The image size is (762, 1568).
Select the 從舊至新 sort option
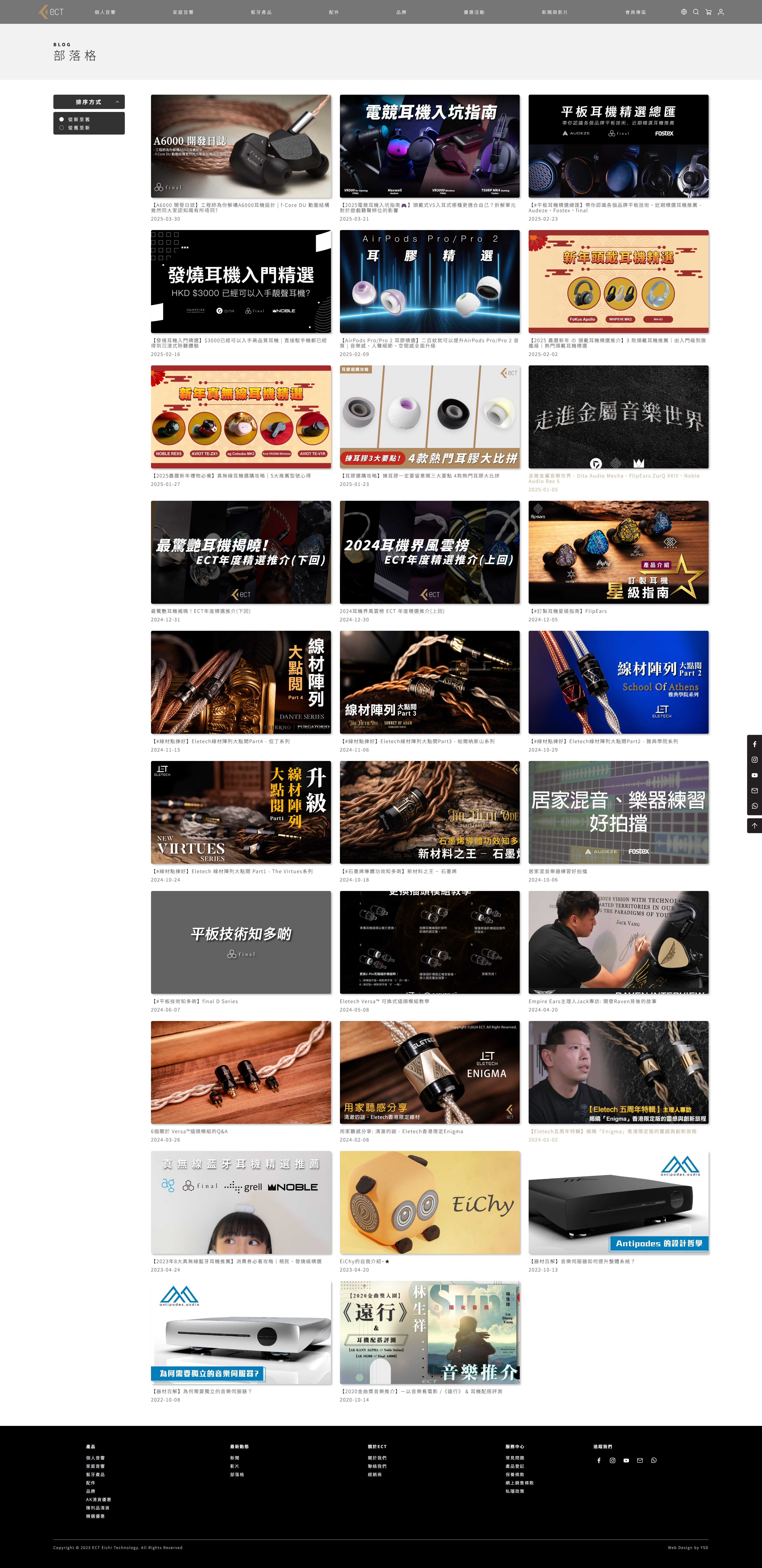click(79, 128)
